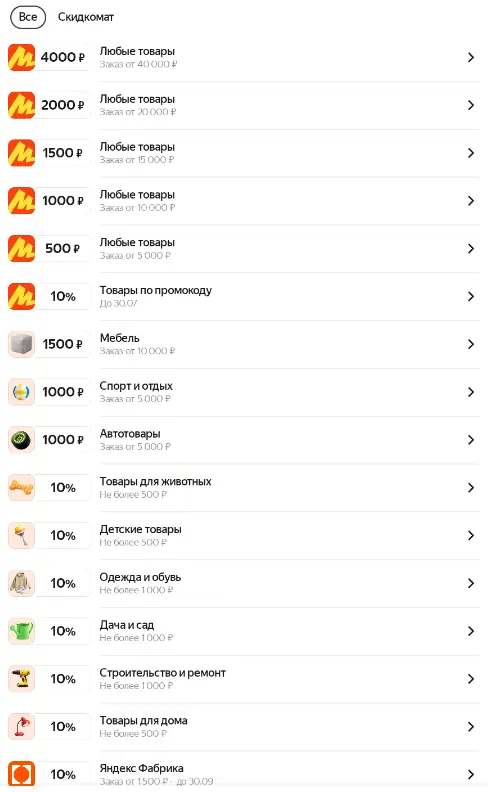Open Детские товары discount
Image resolution: width=488 pixels, height=792 pixels.
244,535
